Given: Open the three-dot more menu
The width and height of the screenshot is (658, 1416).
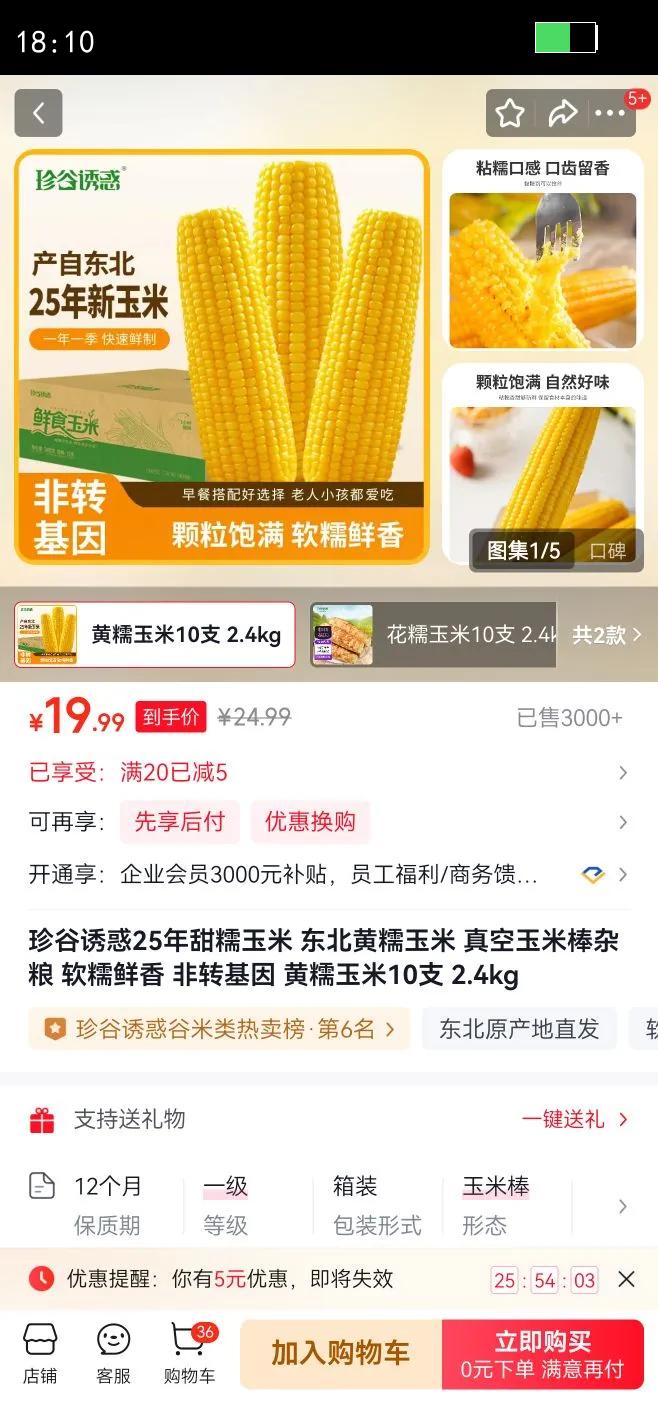Looking at the screenshot, I should [610, 113].
